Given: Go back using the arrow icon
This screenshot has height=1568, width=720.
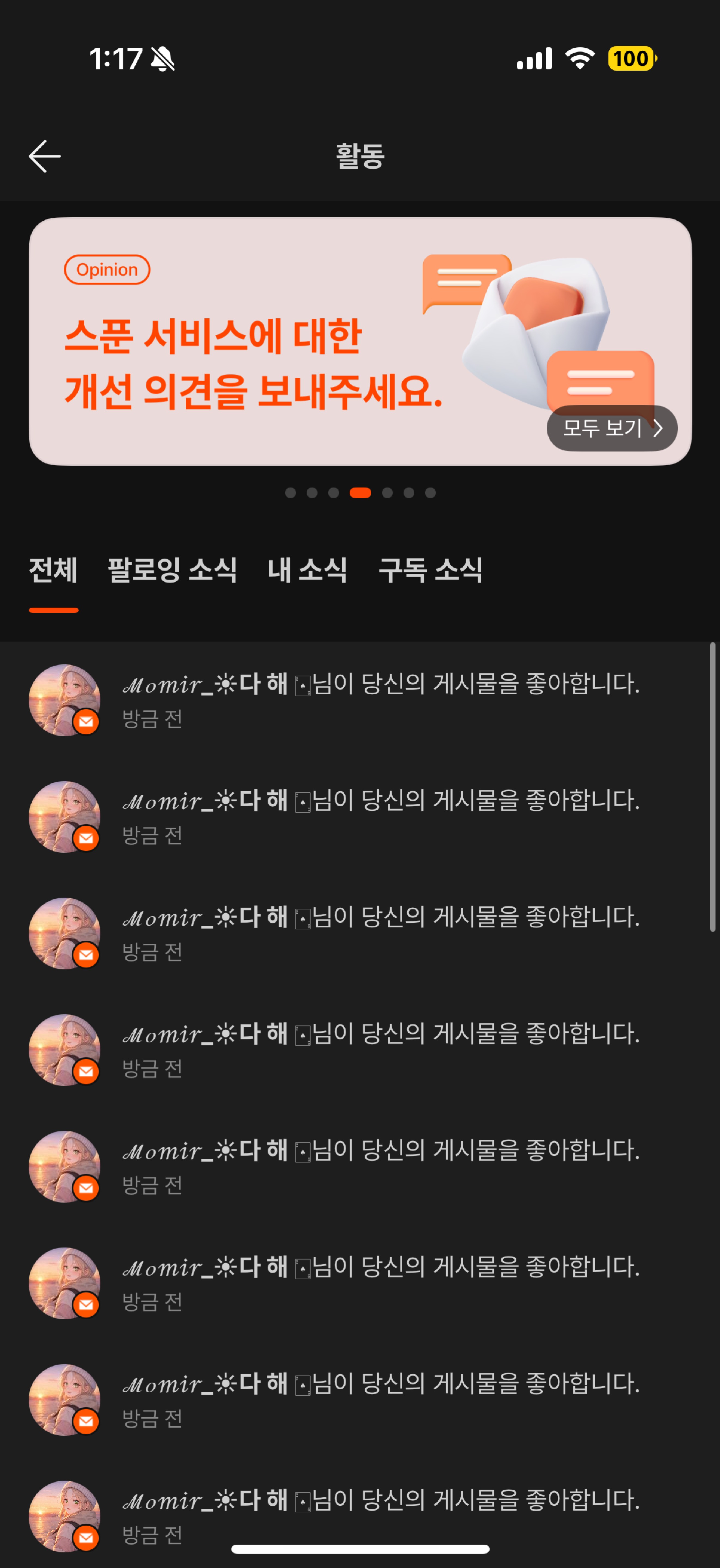Looking at the screenshot, I should click(44, 157).
